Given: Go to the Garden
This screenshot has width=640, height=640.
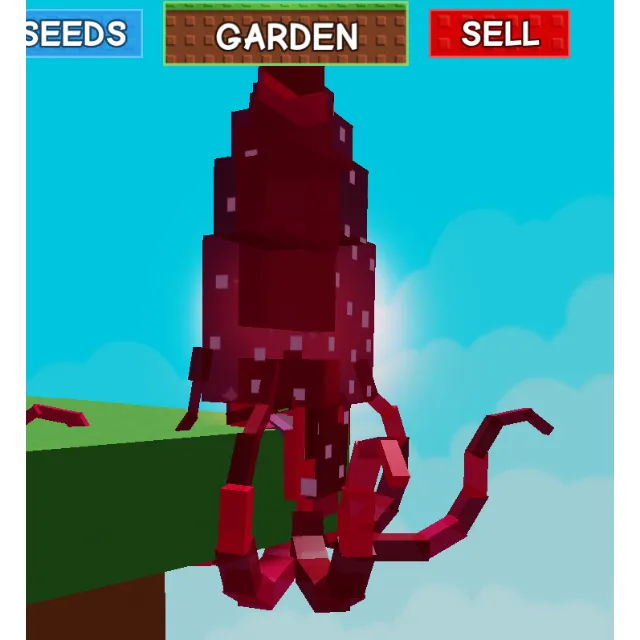Looking at the screenshot, I should click(x=286, y=35).
